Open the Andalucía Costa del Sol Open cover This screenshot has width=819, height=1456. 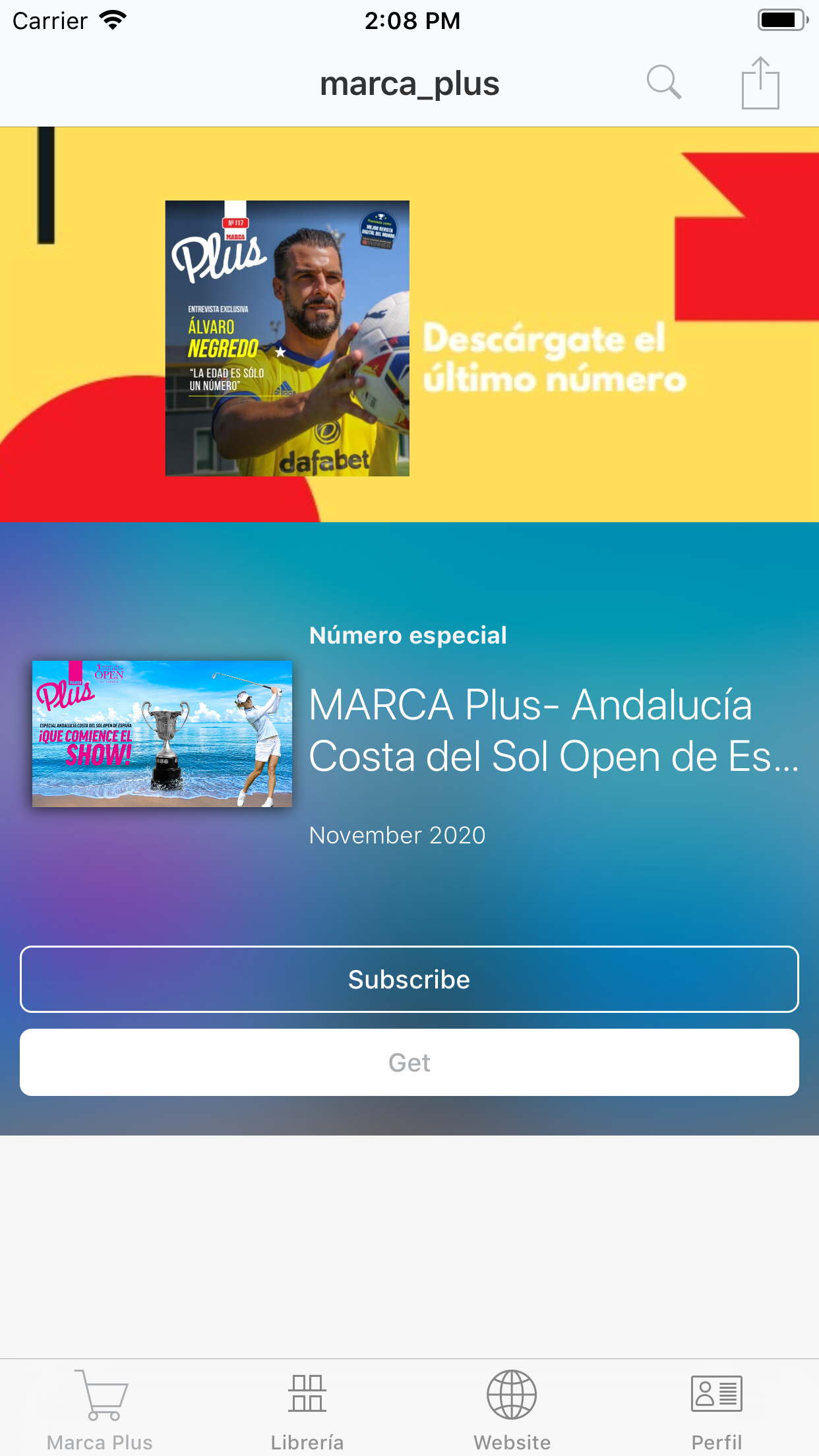162,733
